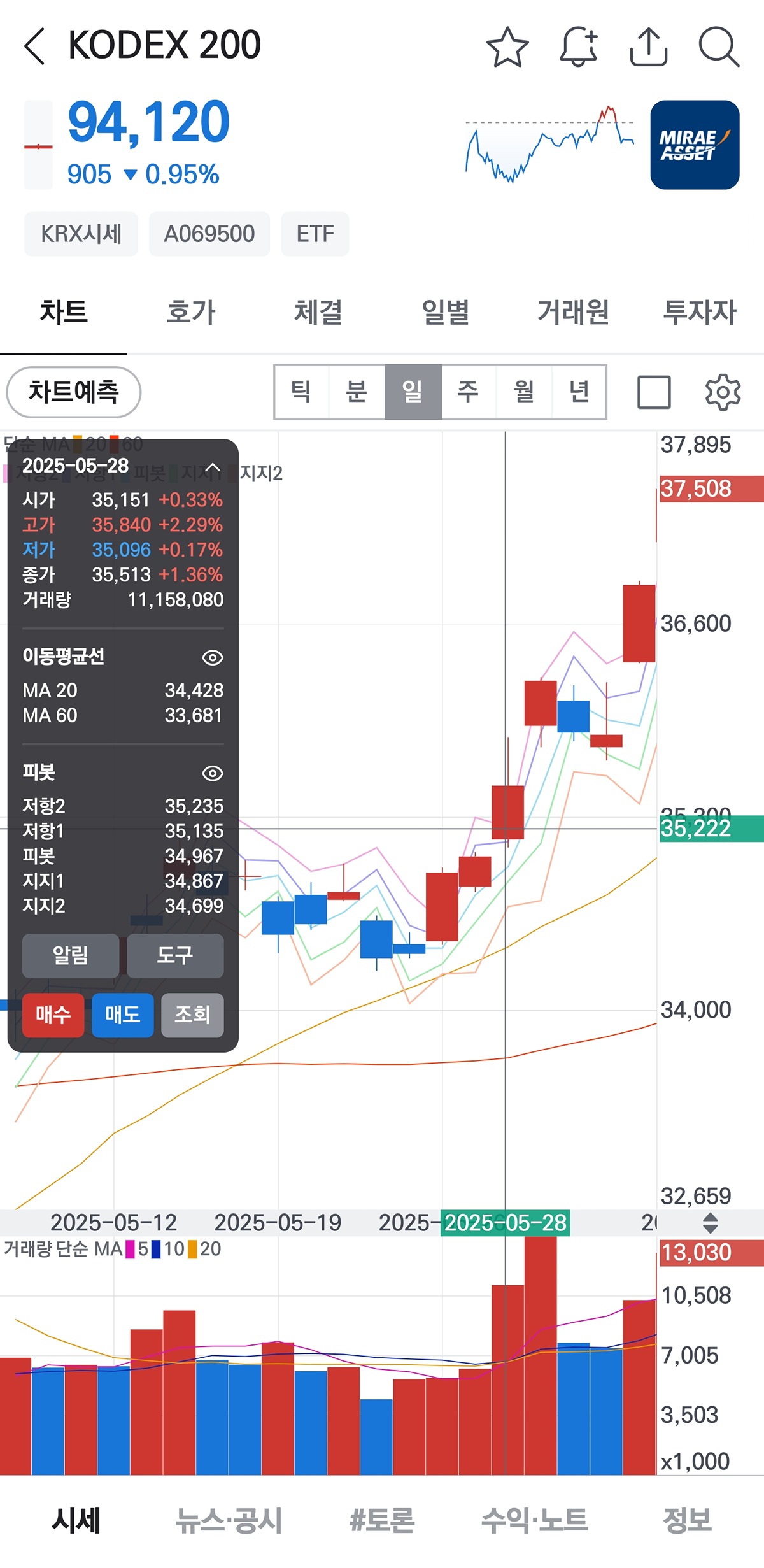The image size is (764, 1568).
Task: Select the 분 chart period
Action: (357, 392)
